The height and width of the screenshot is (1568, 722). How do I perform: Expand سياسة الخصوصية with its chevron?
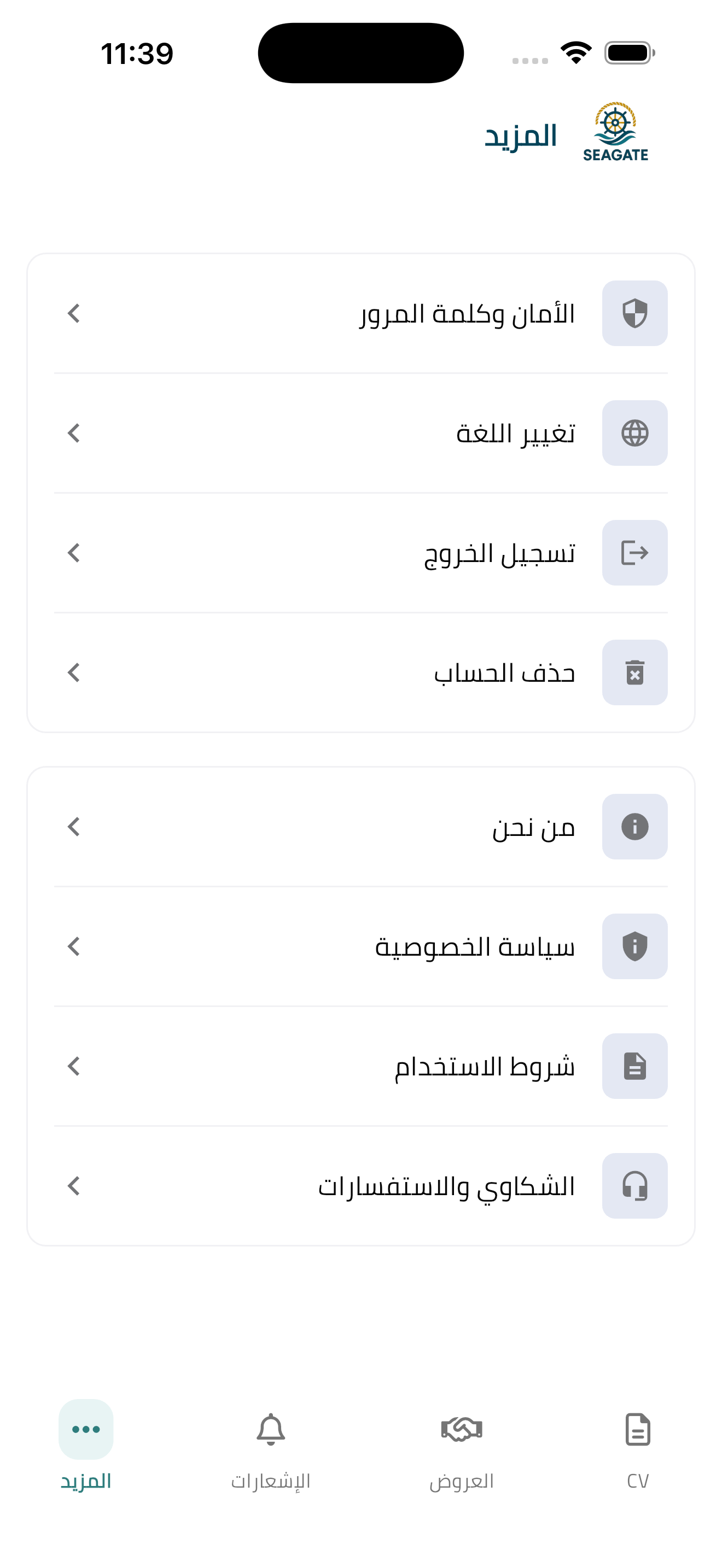[x=74, y=946]
